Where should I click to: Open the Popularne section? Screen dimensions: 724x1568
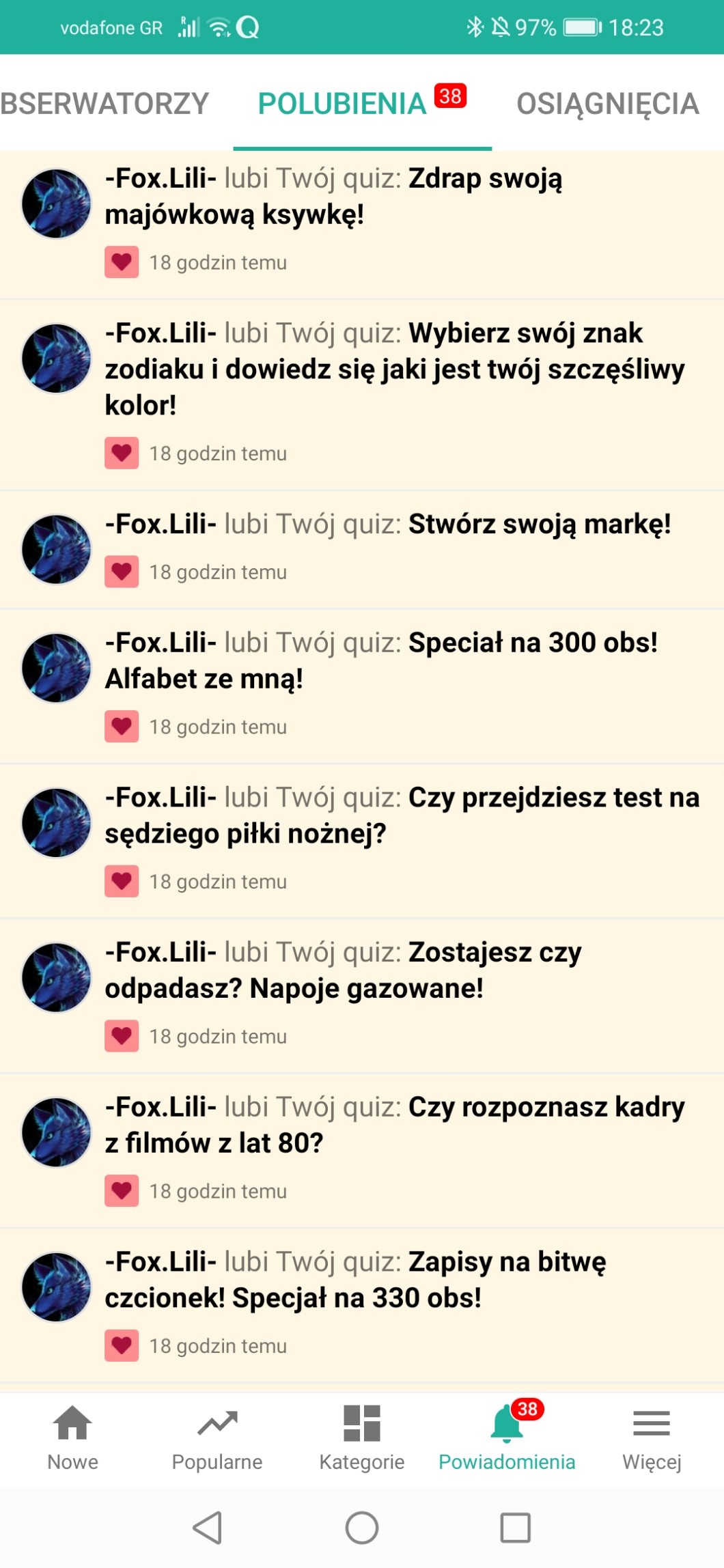(217, 1437)
